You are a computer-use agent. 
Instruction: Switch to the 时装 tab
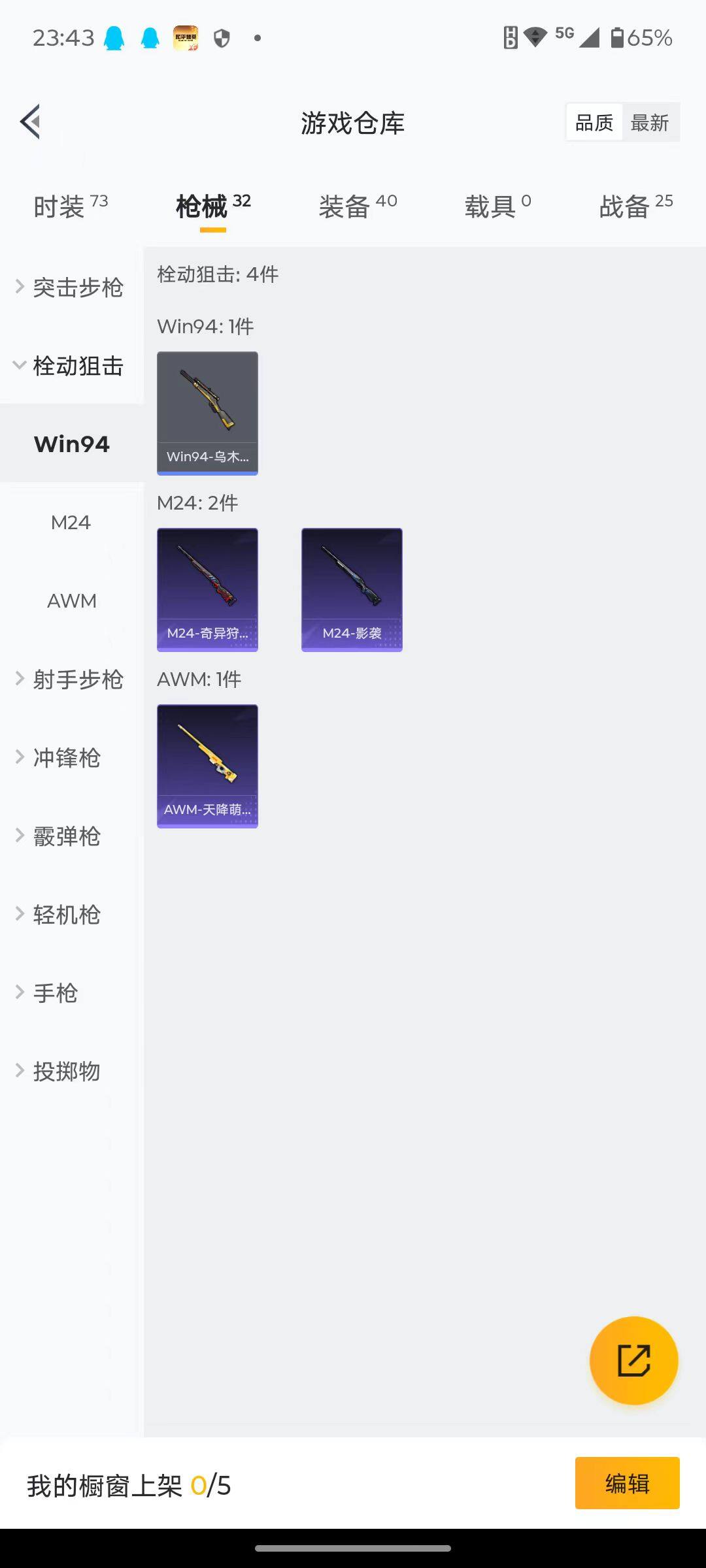61,205
